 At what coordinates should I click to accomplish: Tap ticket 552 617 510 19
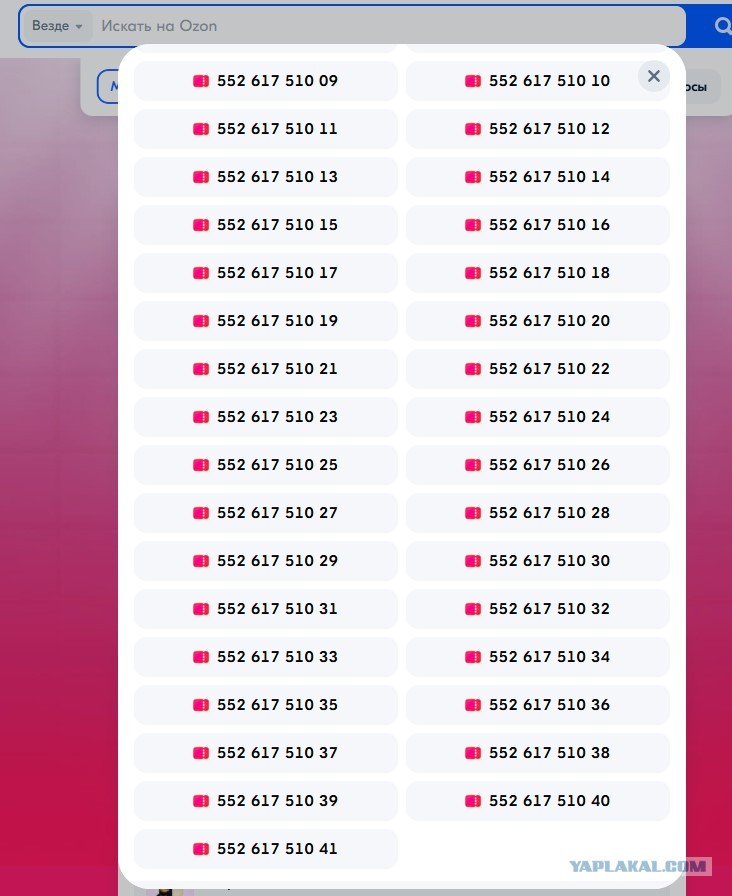(266, 321)
